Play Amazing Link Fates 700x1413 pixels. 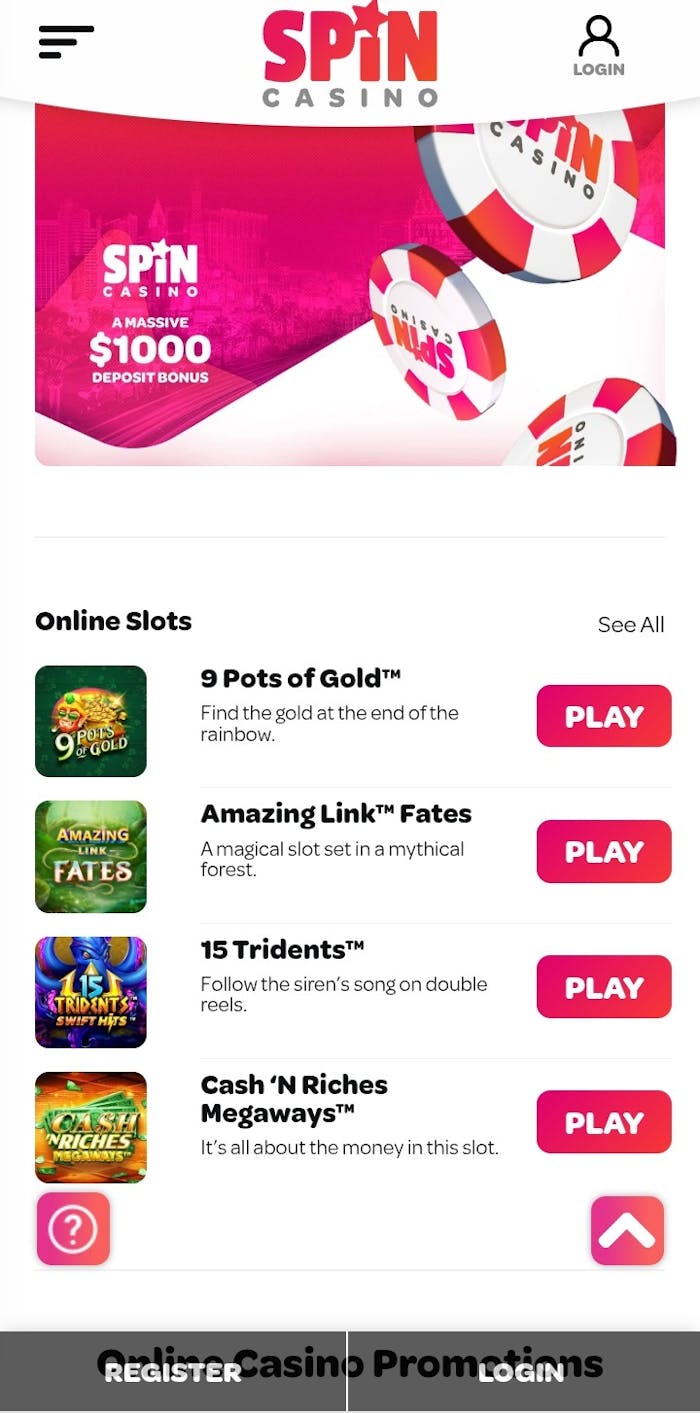tap(603, 851)
